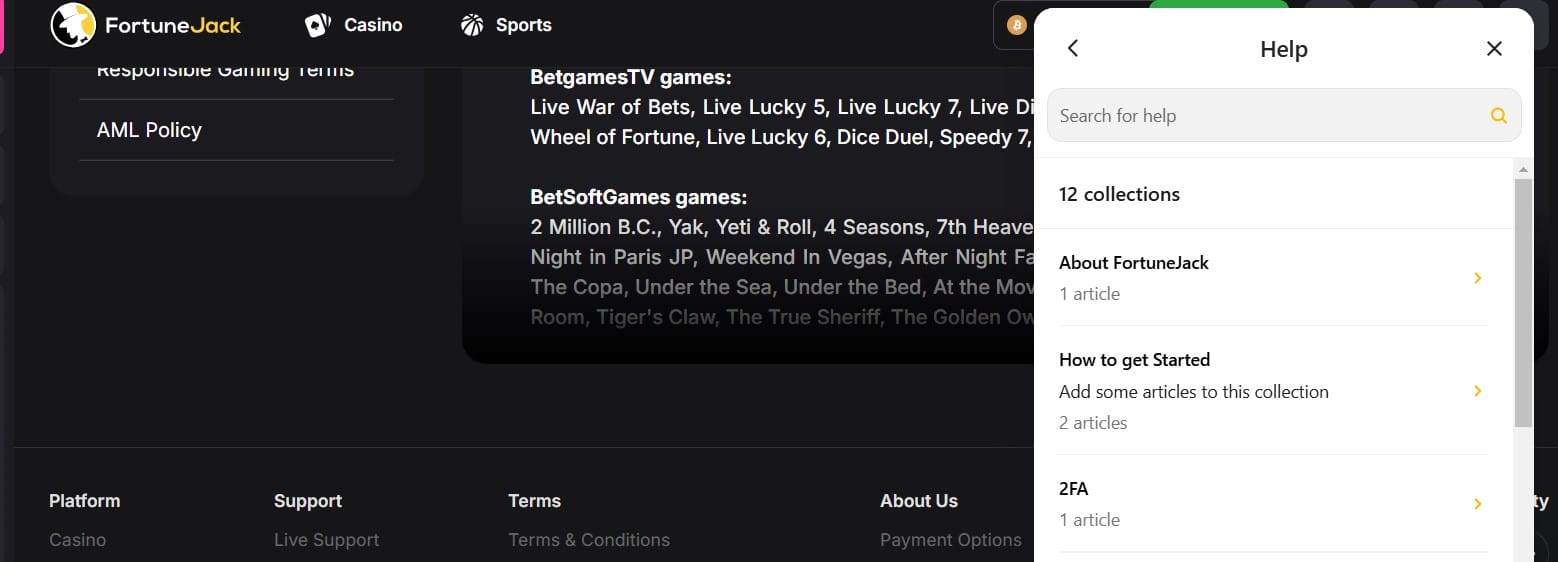Open the Payment Options link
Screen dimensions: 1558x562
point(950,540)
